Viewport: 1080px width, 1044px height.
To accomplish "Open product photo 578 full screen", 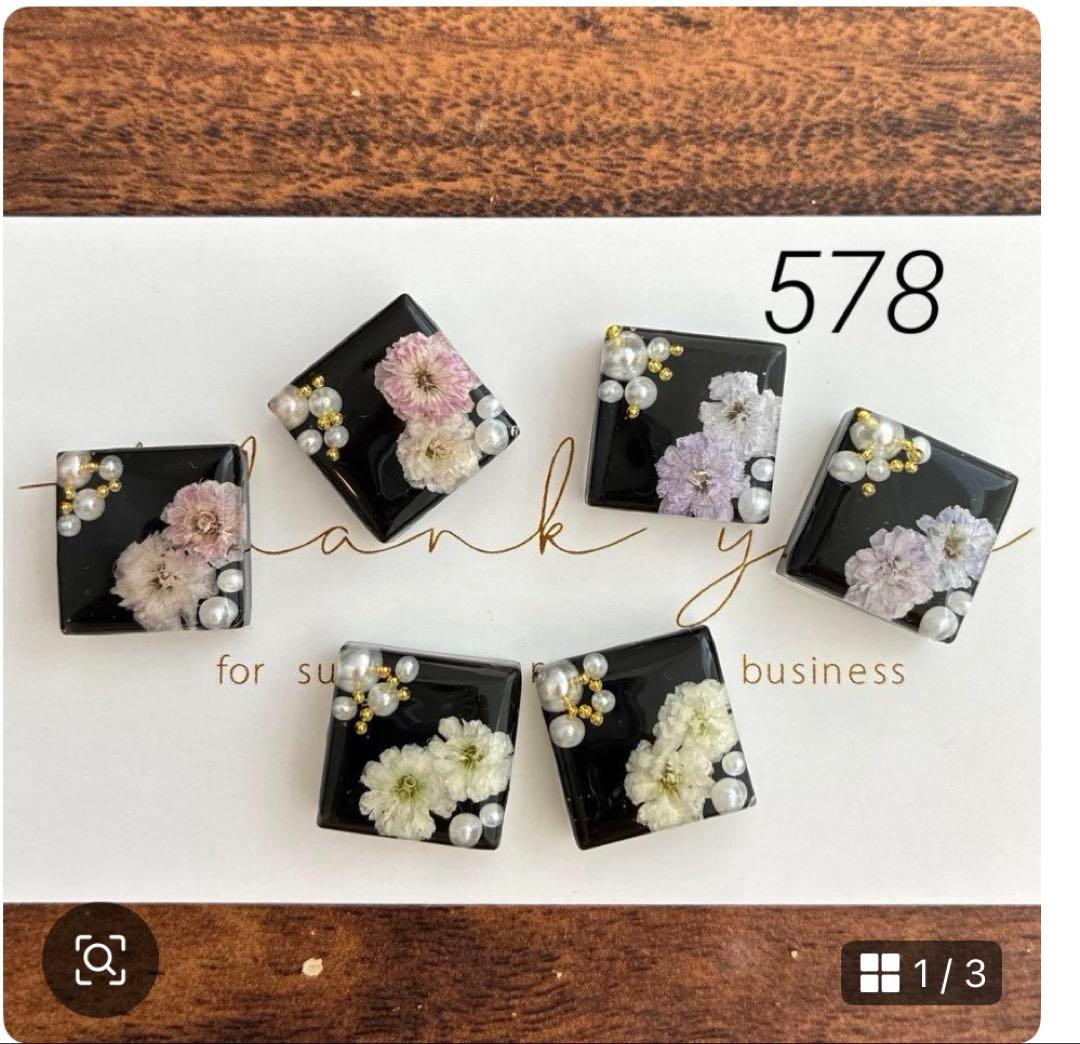I will click(521, 523).
